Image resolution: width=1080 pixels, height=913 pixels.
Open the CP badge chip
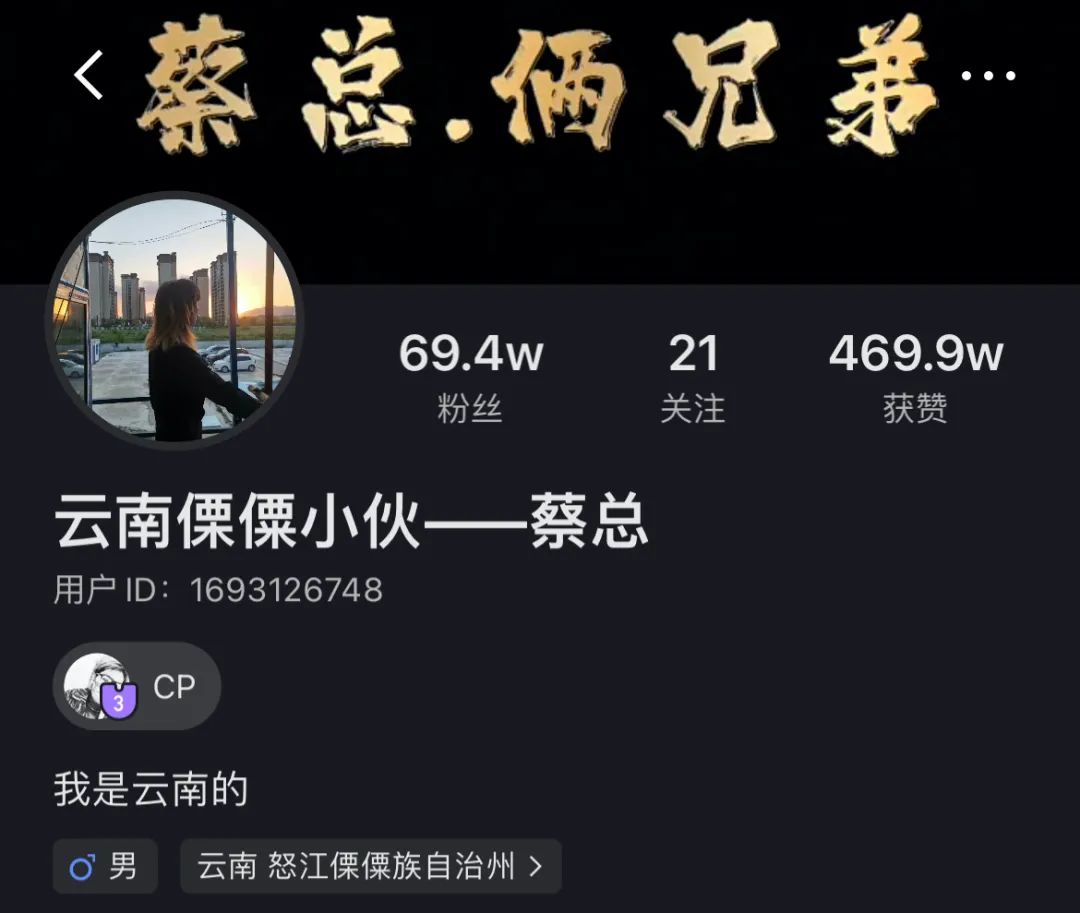(137, 687)
